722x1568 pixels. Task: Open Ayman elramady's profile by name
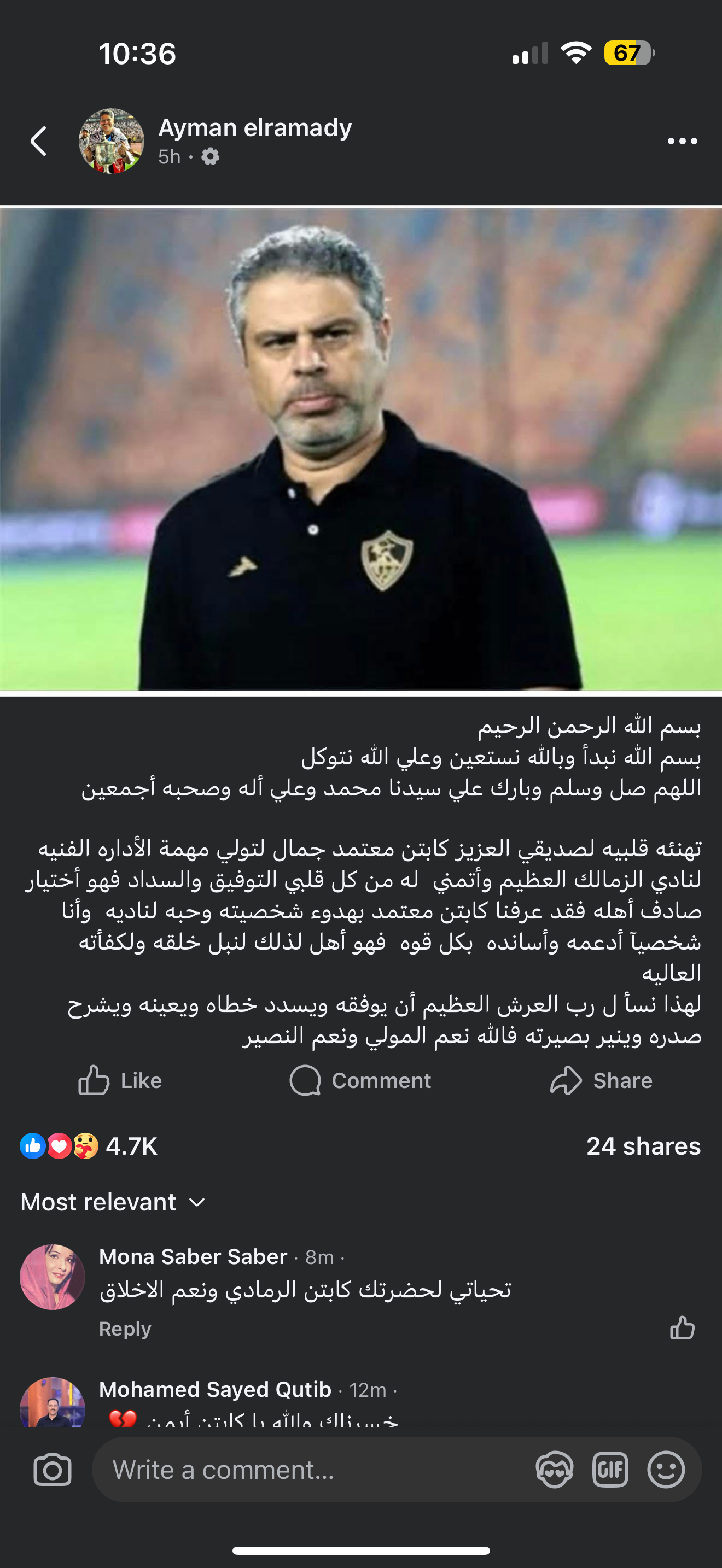[x=255, y=128]
